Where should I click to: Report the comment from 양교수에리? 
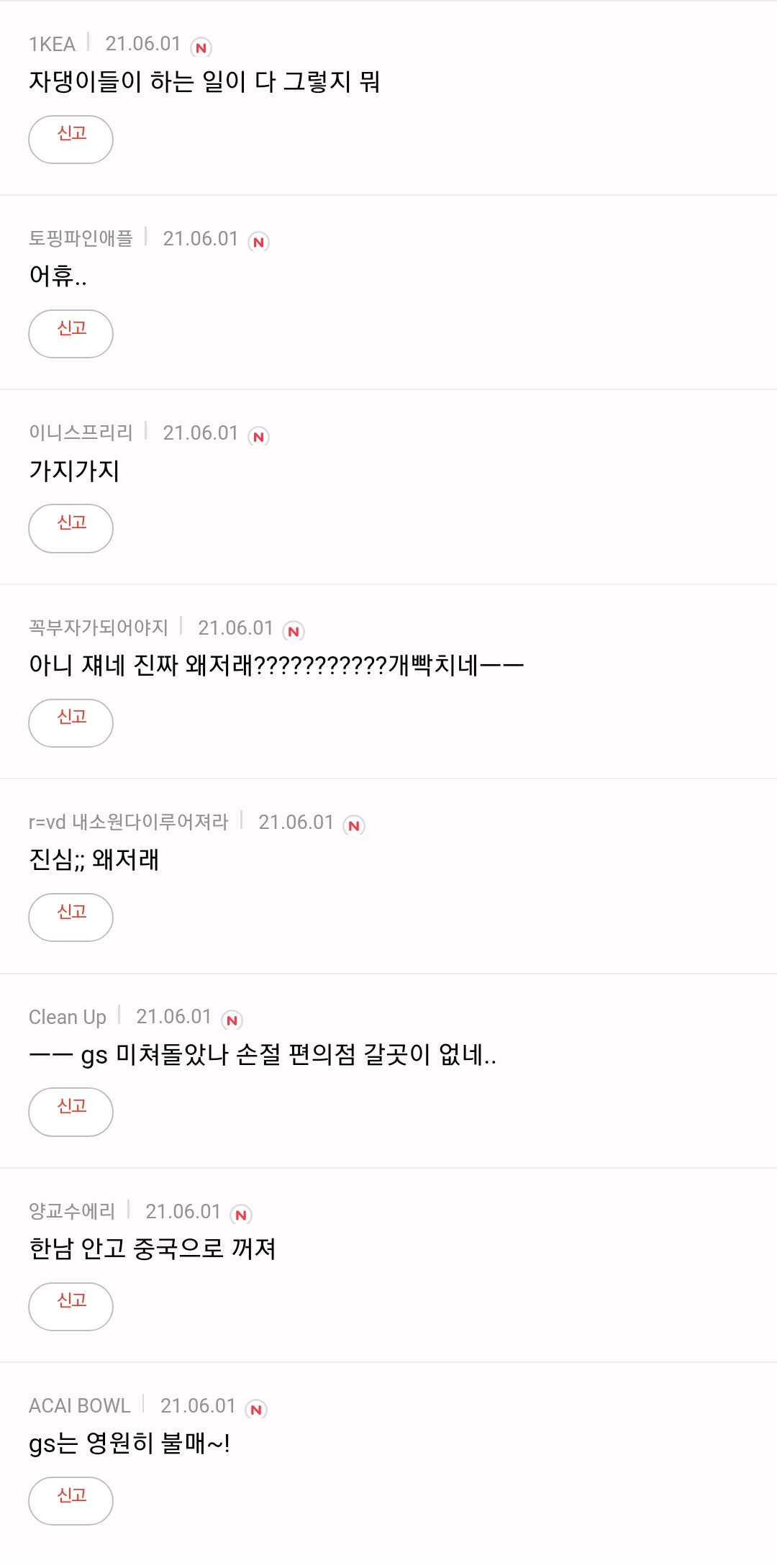[71, 1306]
